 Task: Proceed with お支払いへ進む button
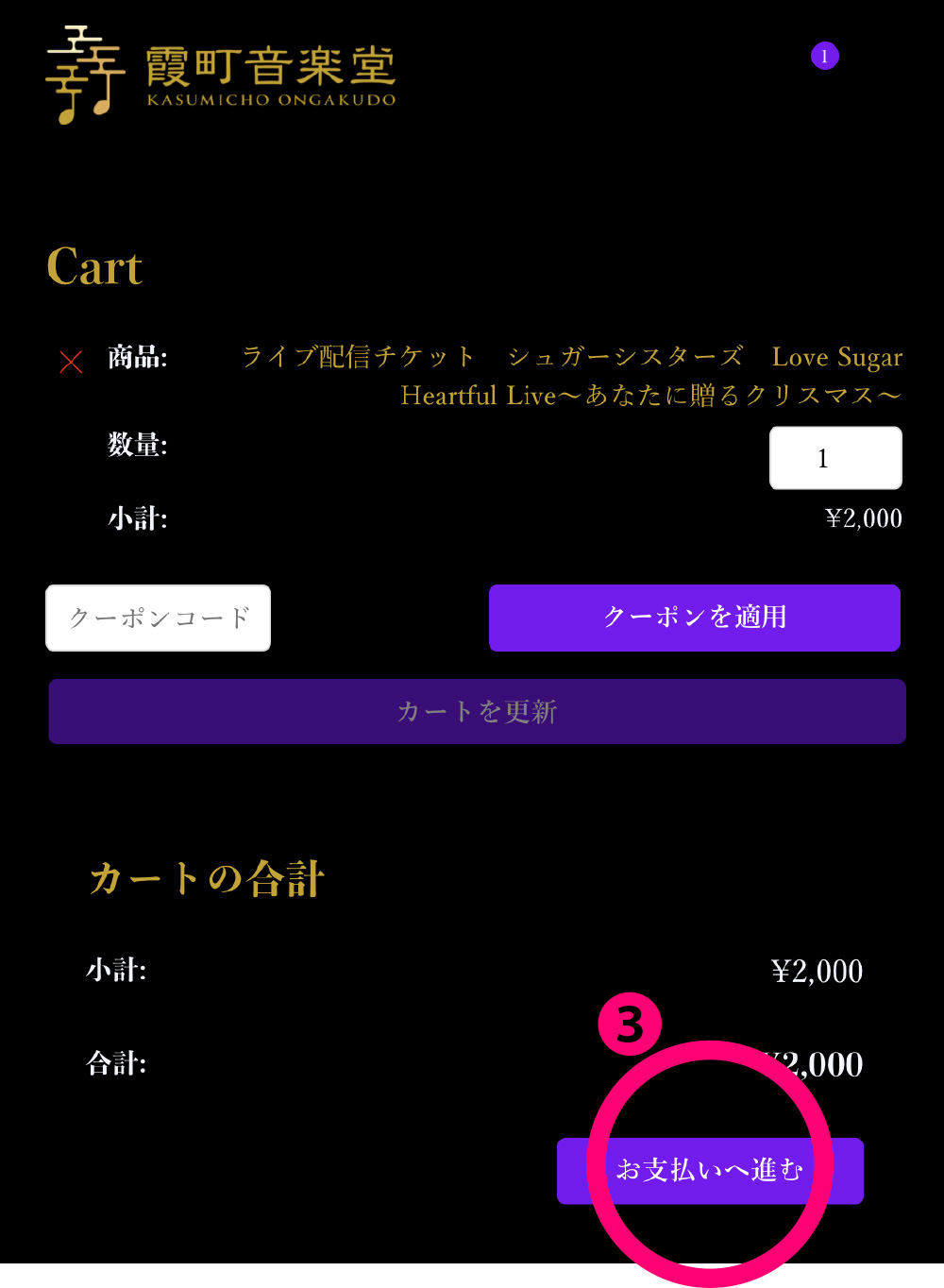click(709, 1170)
